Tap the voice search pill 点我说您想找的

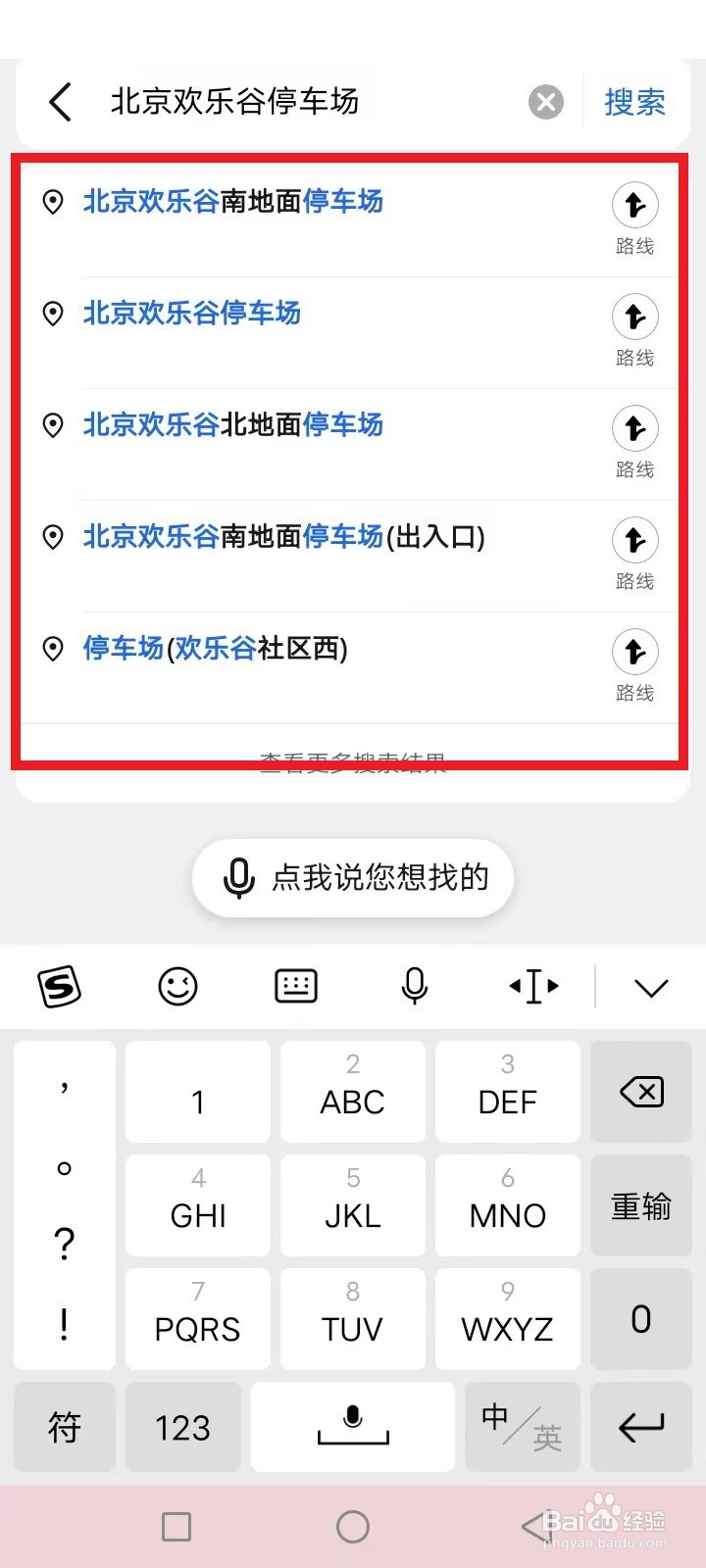tap(353, 877)
